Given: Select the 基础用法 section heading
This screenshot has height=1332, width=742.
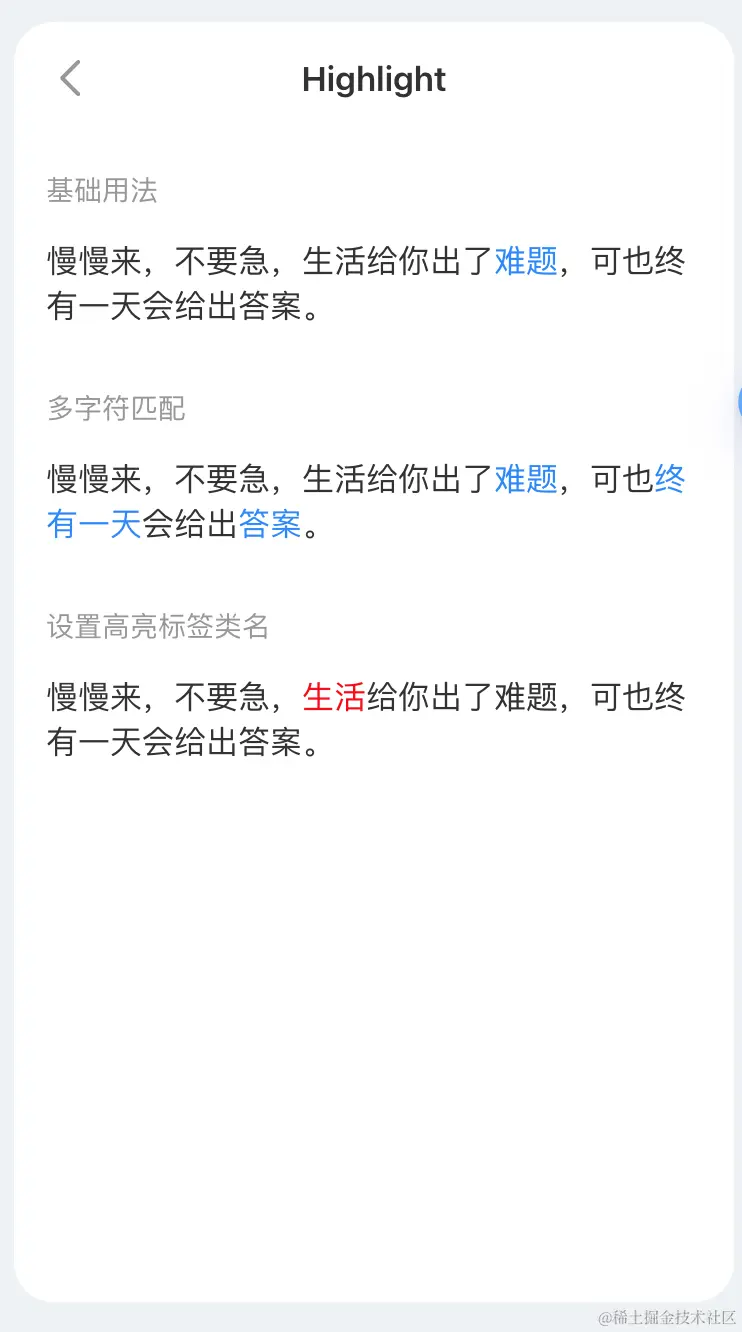Looking at the screenshot, I should click(x=101, y=191).
